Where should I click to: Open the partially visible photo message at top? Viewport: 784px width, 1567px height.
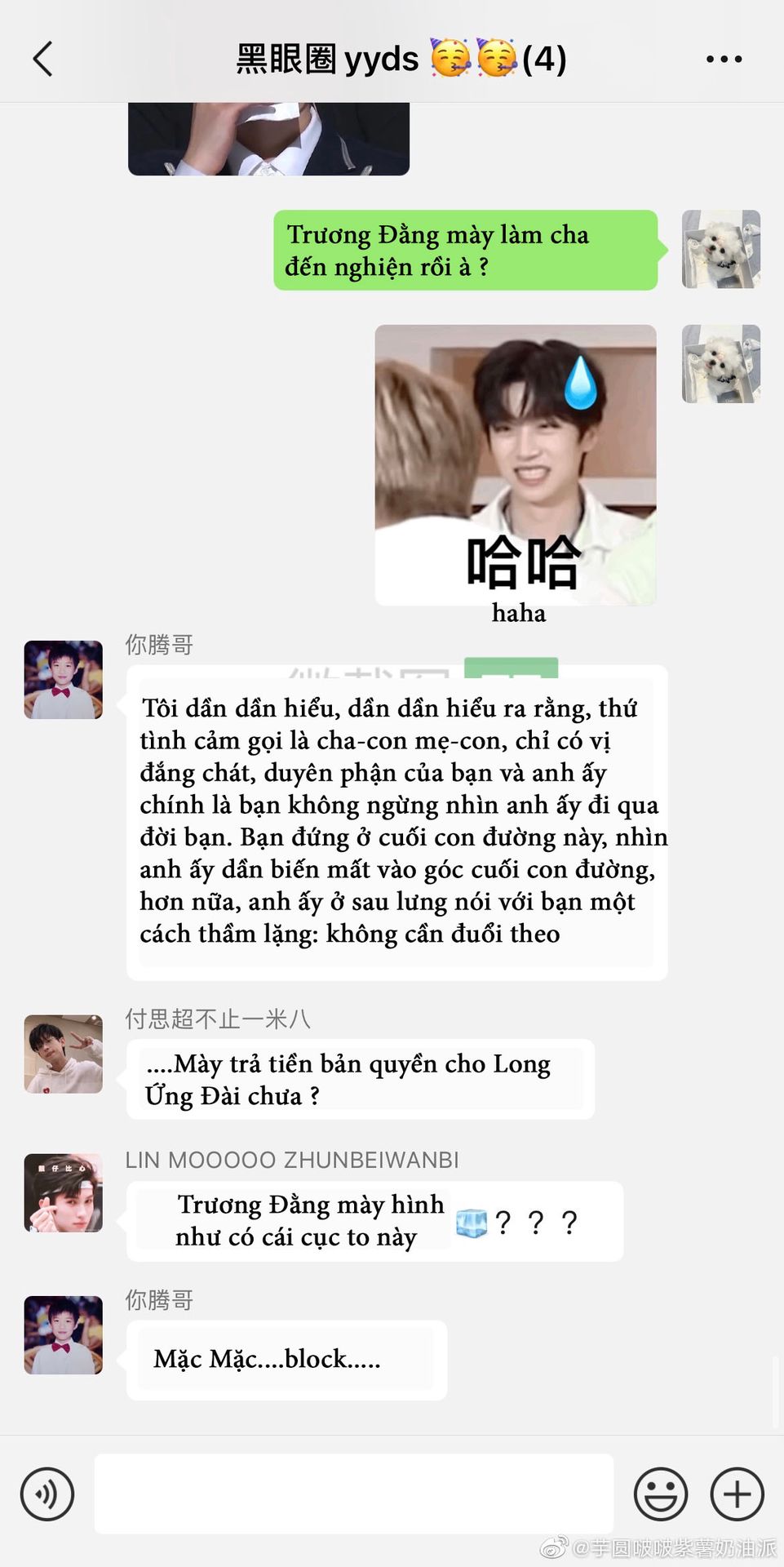click(268, 139)
